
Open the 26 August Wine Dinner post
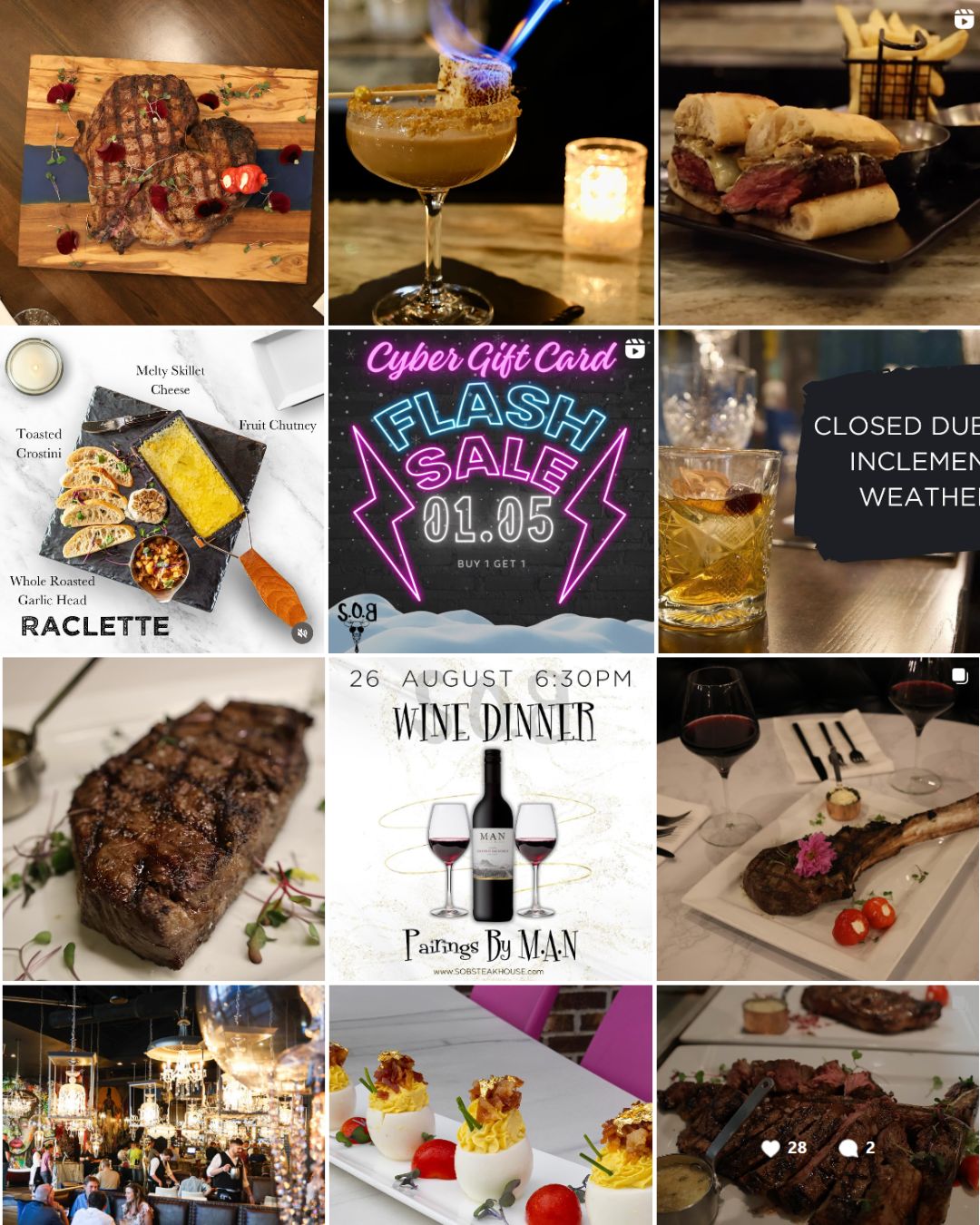[490, 818]
